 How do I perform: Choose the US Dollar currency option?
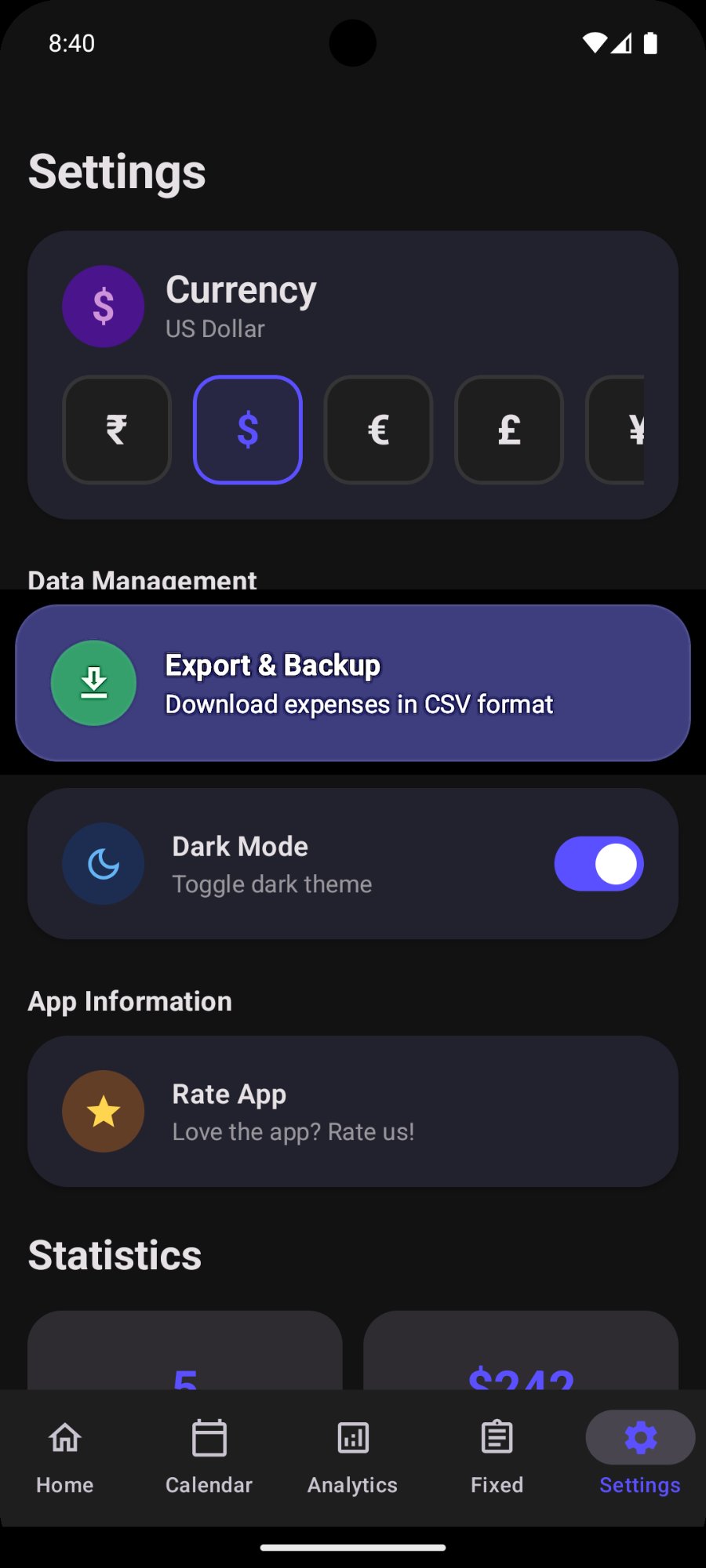point(248,430)
